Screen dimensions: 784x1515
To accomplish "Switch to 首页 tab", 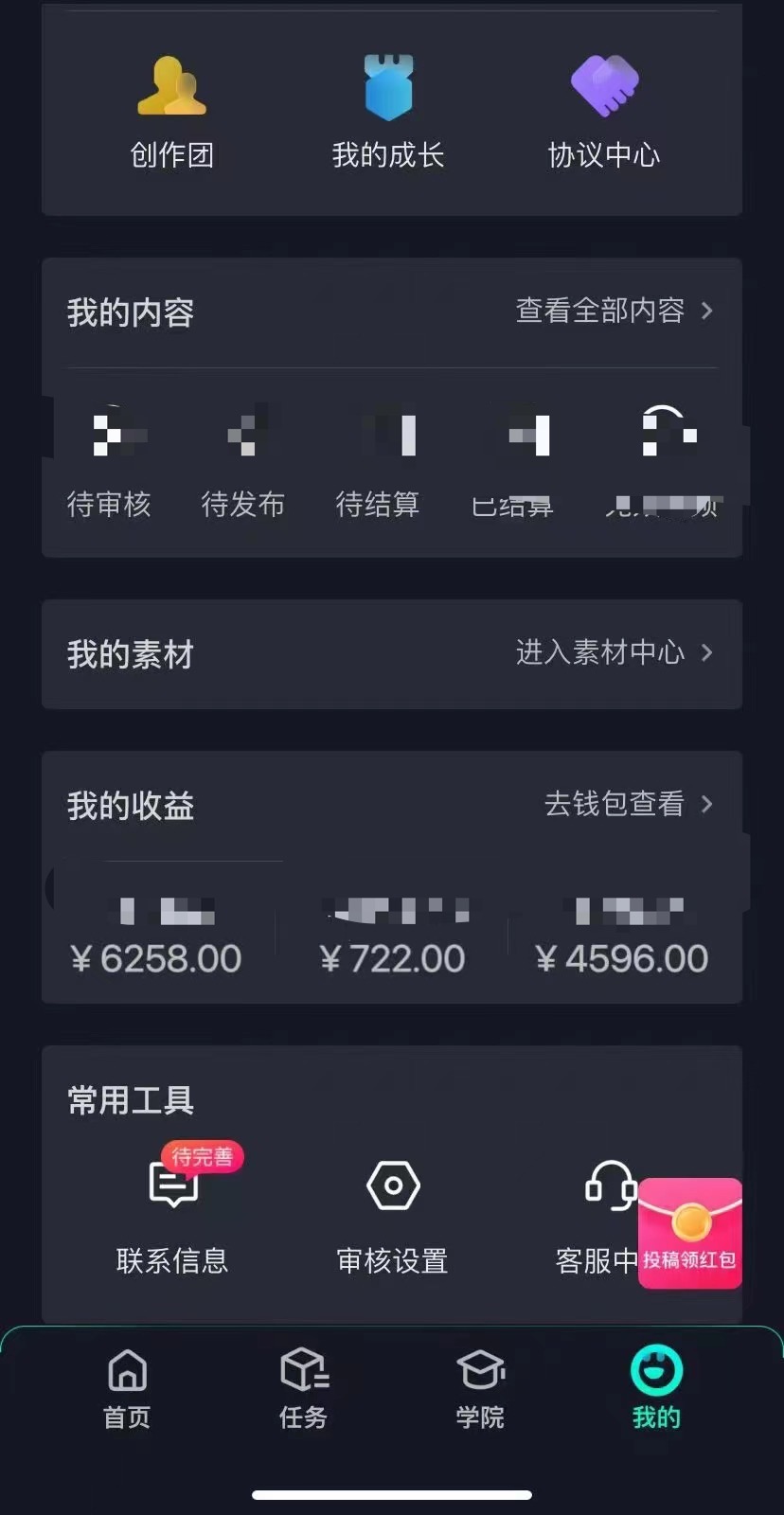I will [x=127, y=1388].
